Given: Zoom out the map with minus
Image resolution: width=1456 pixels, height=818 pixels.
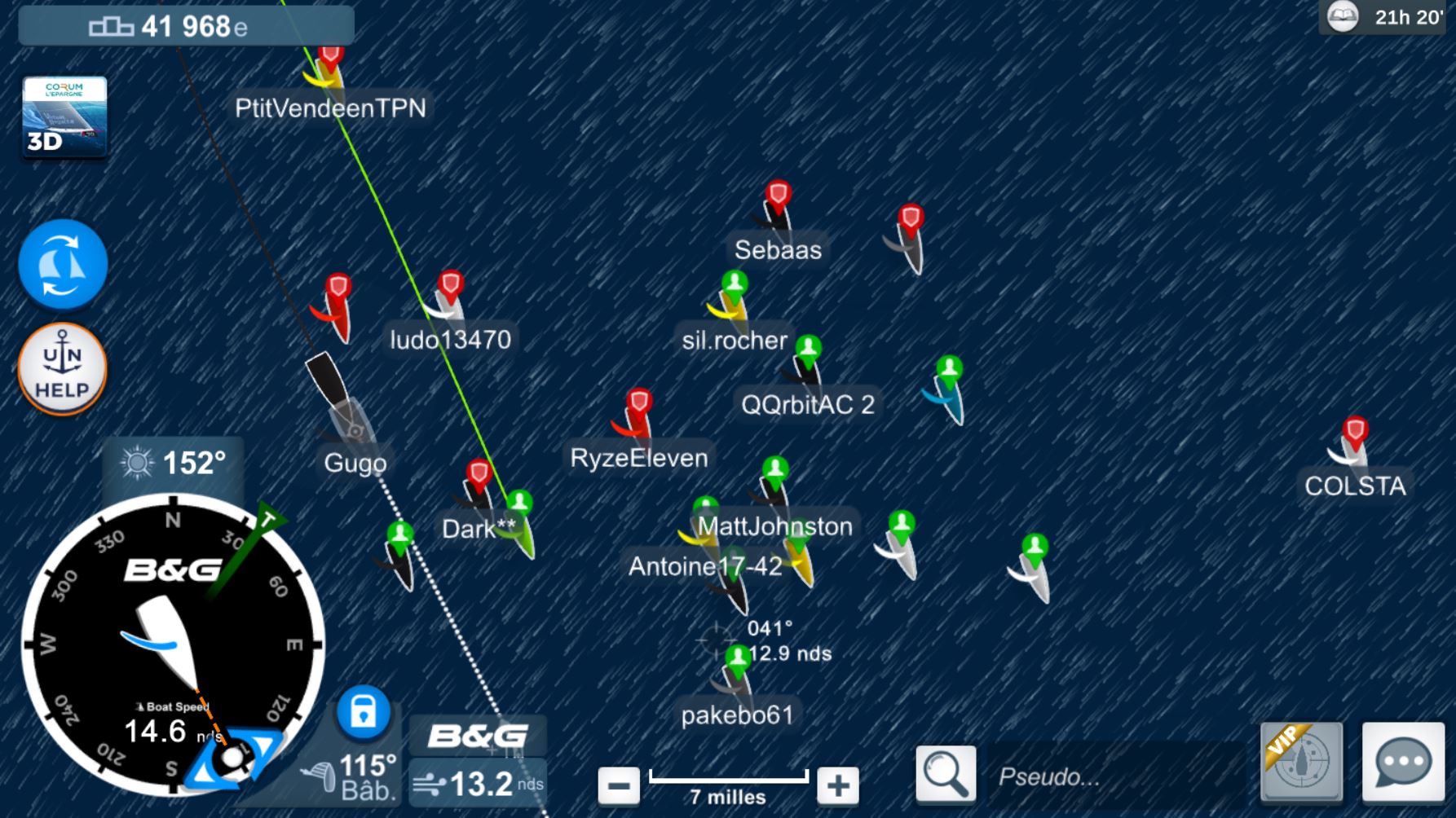Looking at the screenshot, I should [x=619, y=785].
